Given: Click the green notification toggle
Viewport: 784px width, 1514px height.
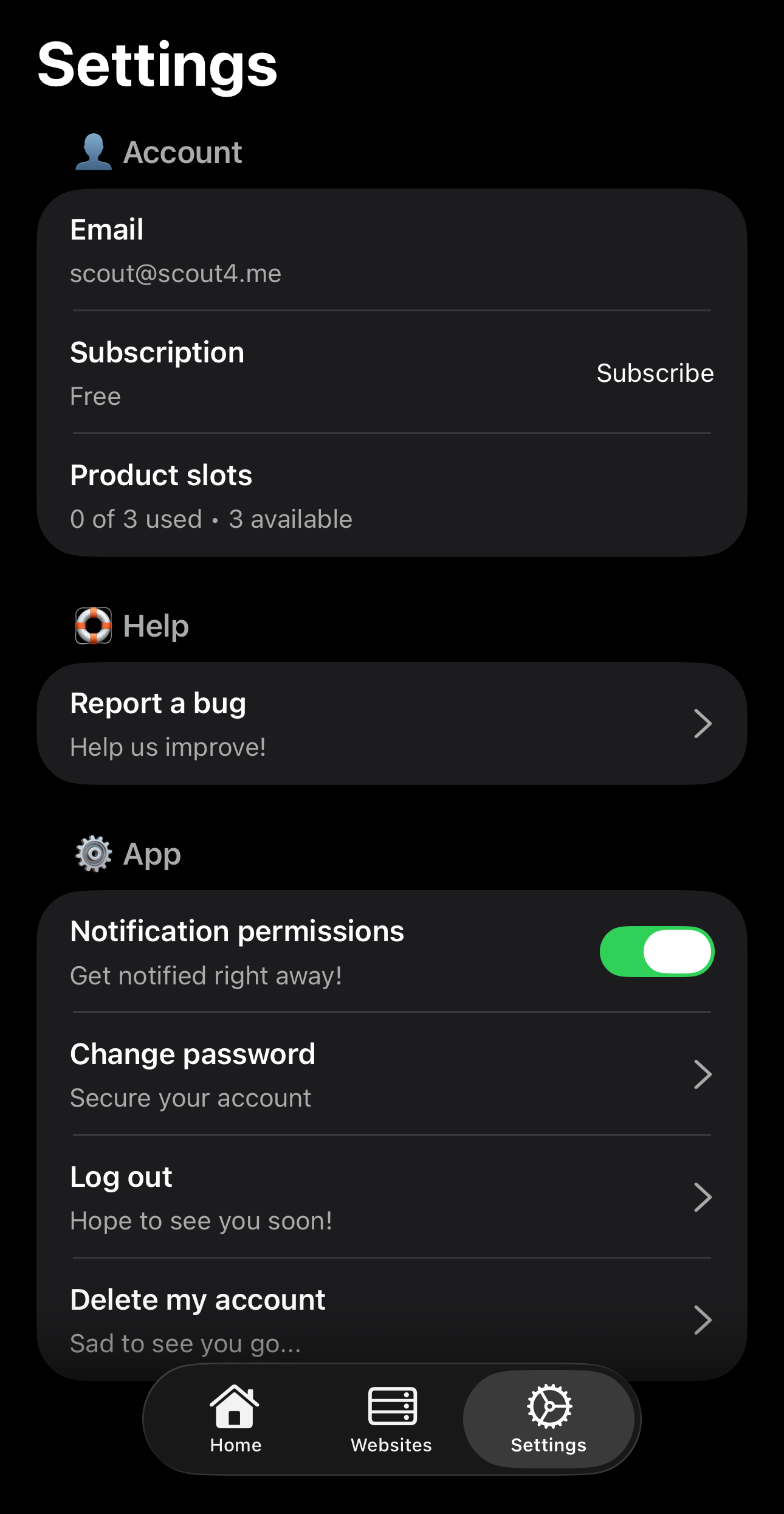Looking at the screenshot, I should pyautogui.click(x=656, y=952).
